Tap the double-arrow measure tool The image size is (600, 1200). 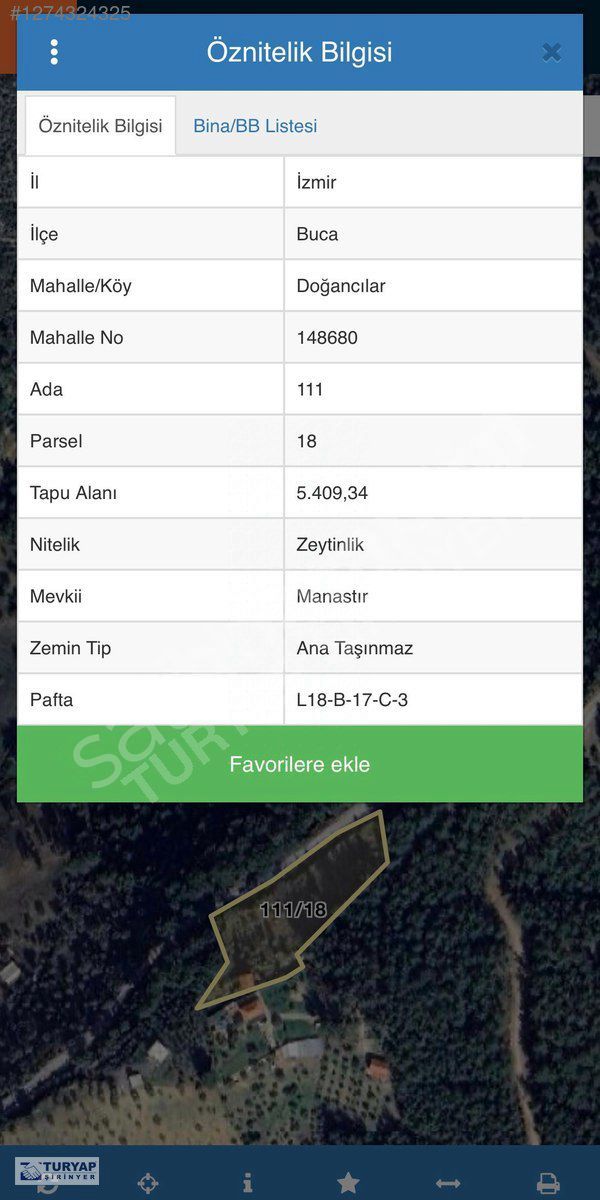(448, 1184)
